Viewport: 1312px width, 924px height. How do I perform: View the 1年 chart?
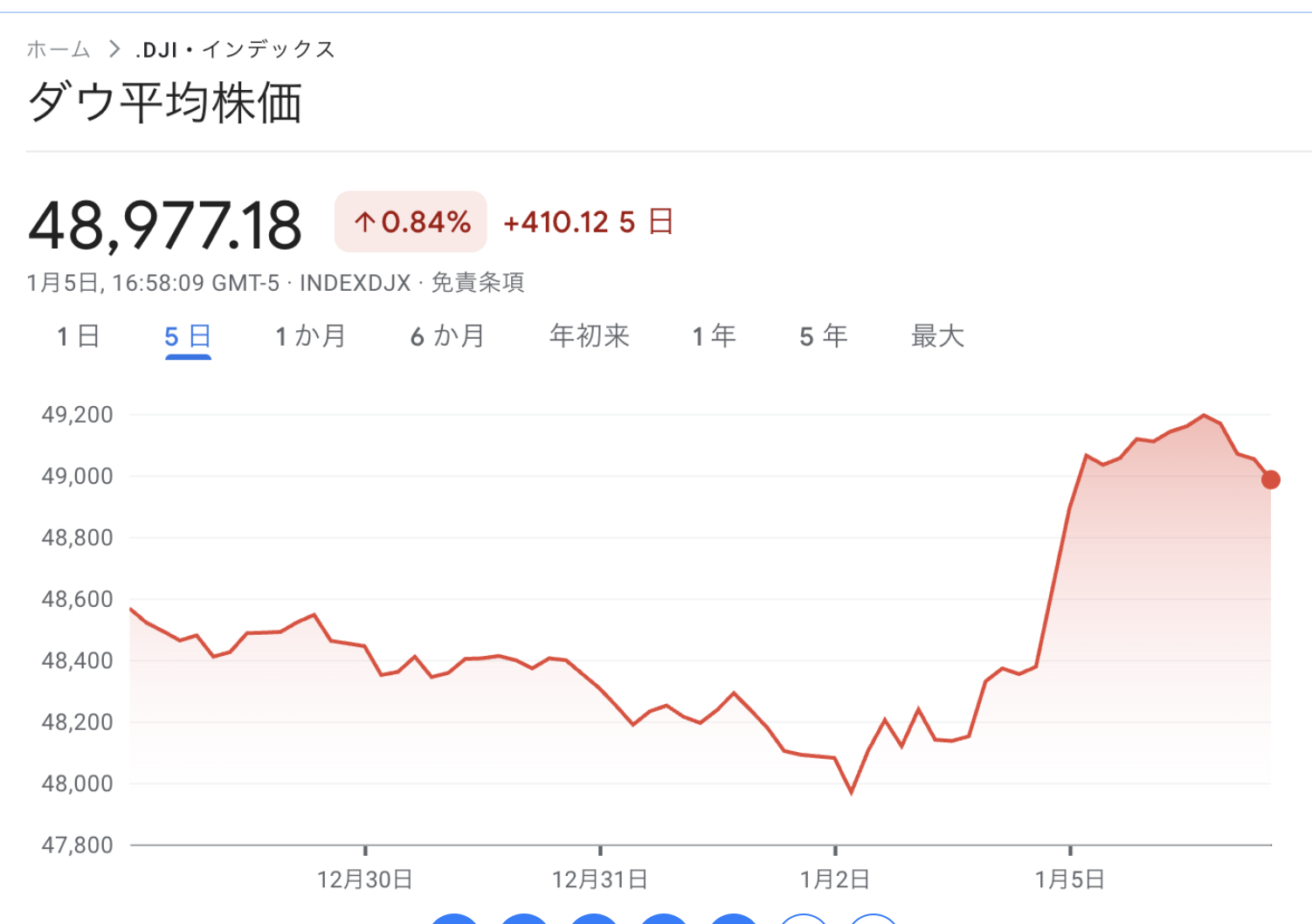[x=714, y=336]
